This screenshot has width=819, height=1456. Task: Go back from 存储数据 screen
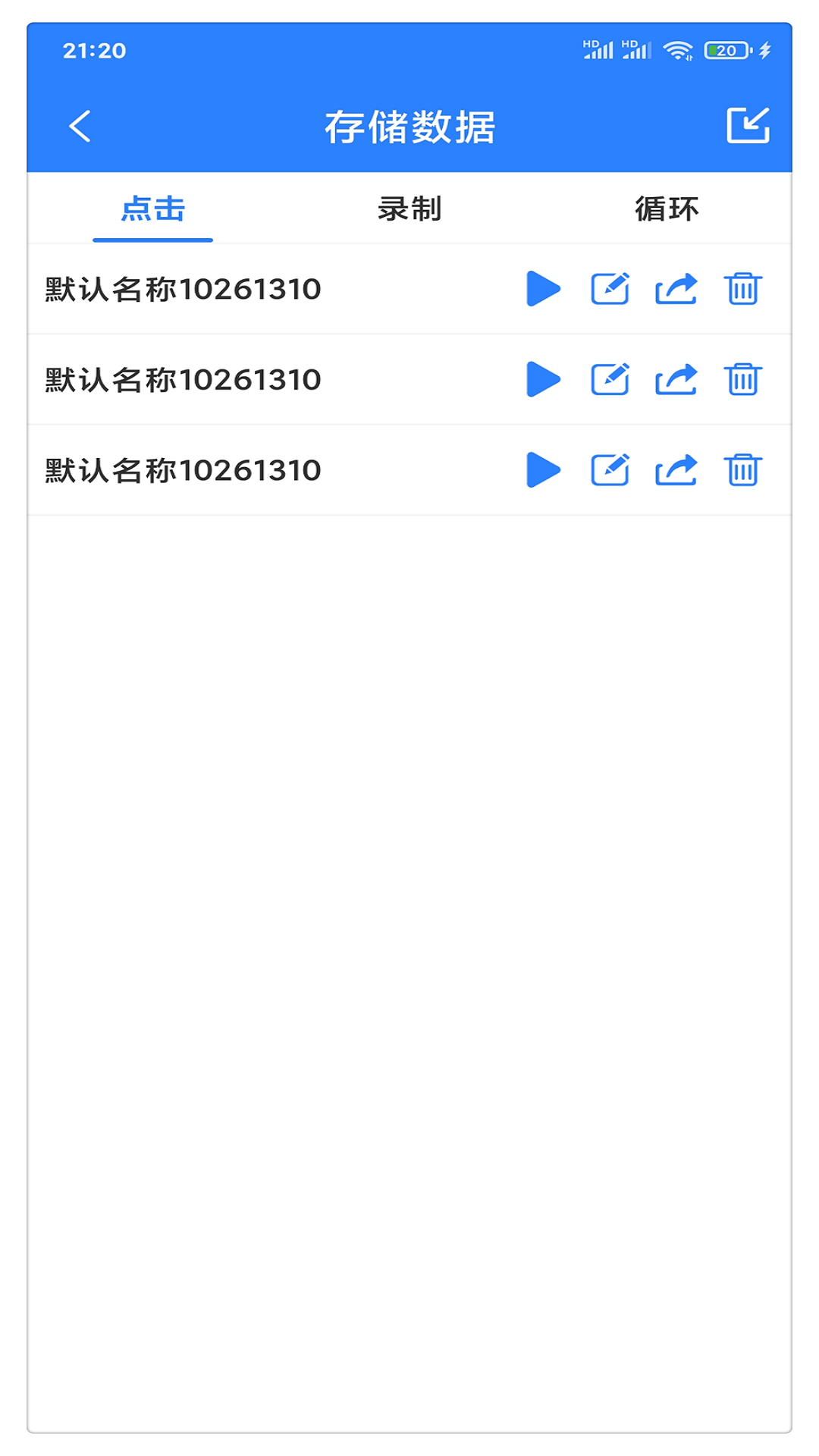(x=78, y=126)
